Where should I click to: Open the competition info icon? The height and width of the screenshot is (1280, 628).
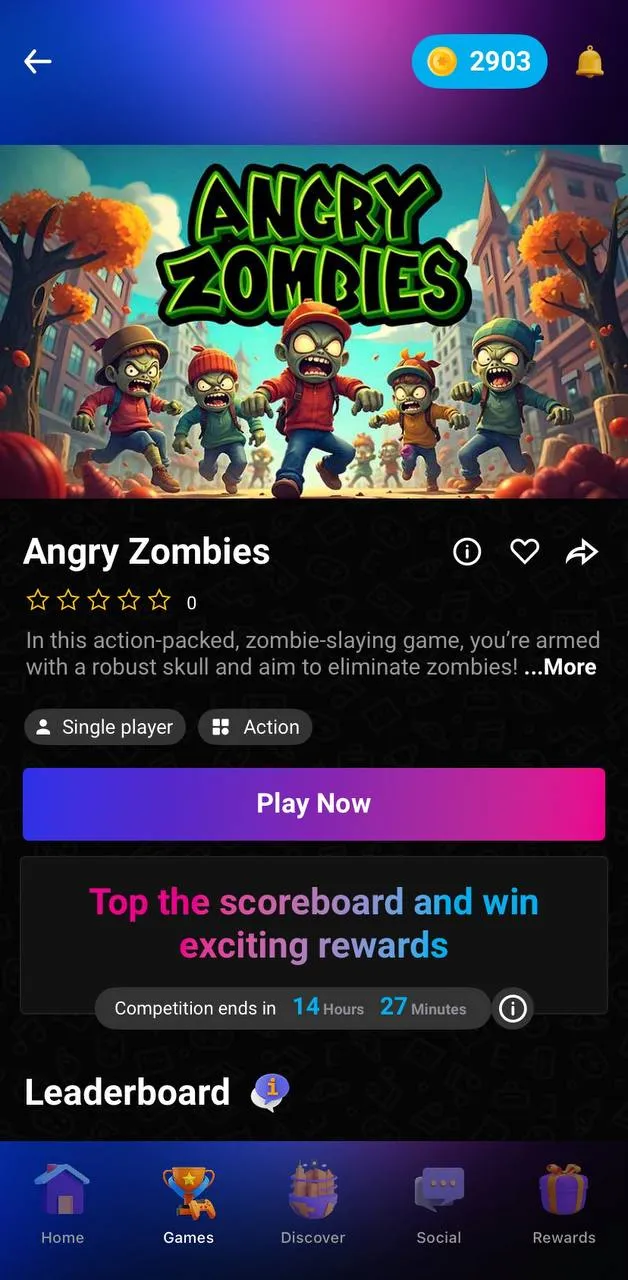tap(513, 1009)
